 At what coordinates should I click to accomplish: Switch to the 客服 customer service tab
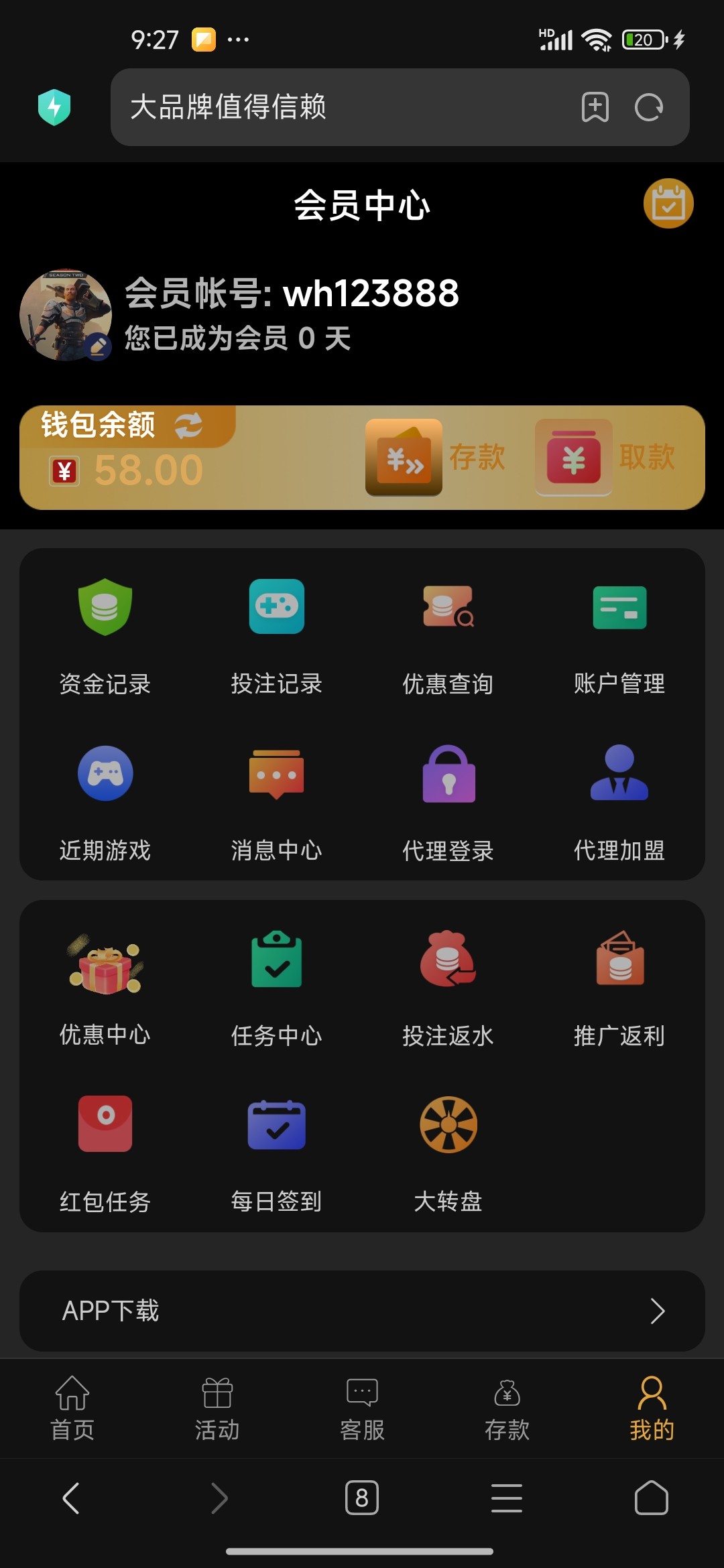[x=362, y=1408]
